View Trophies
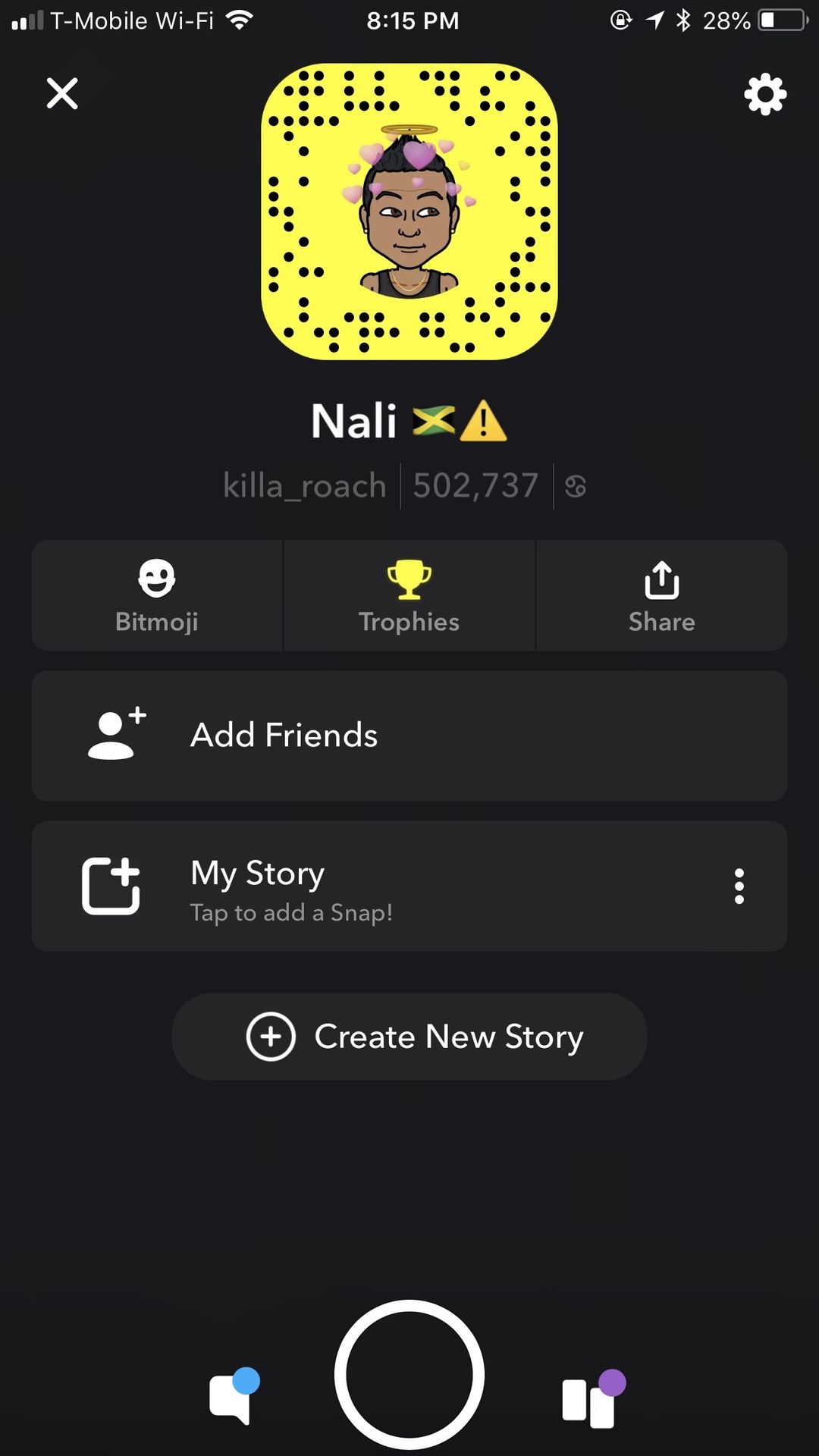Image resolution: width=819 pixels, height=1456 pixels. pos(409,595)
